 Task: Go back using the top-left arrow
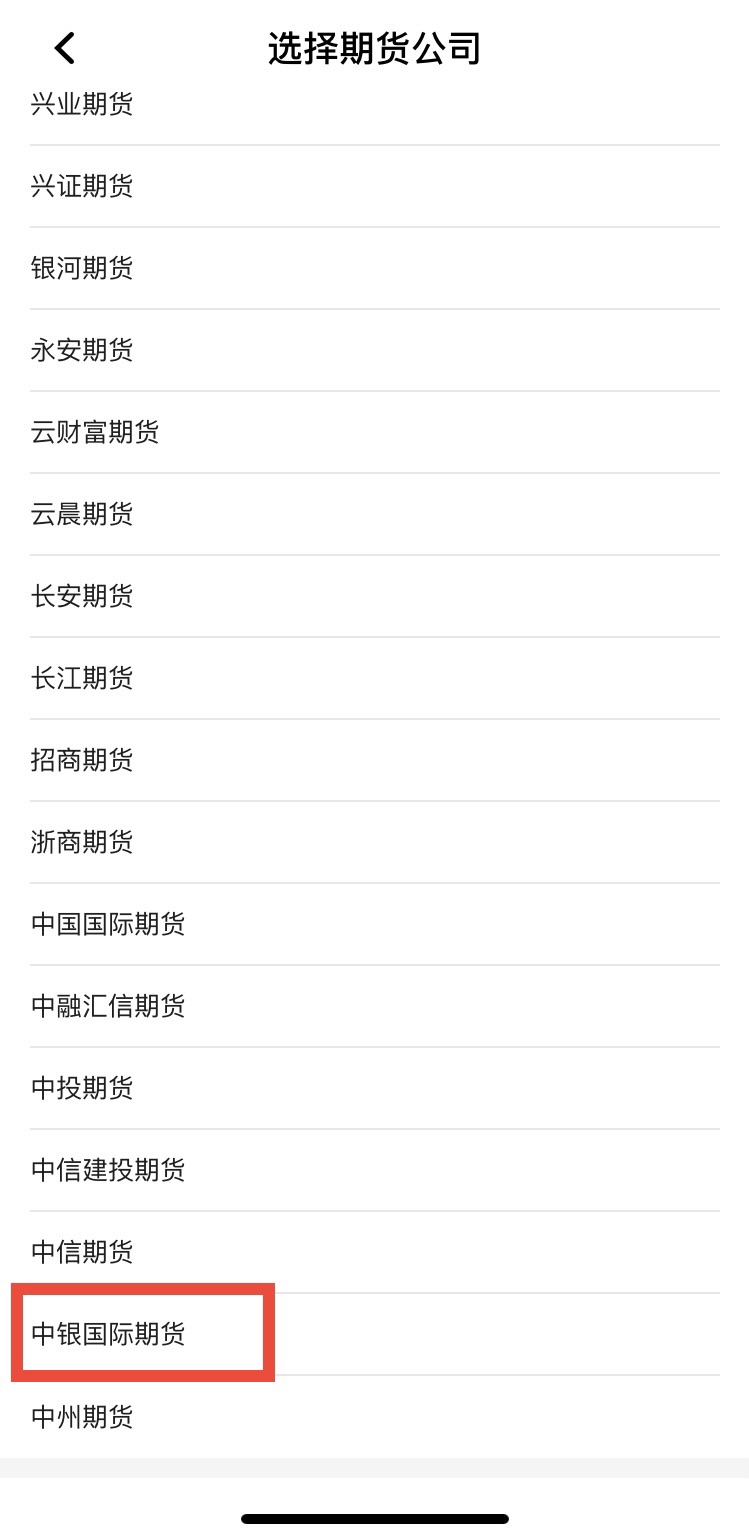[x=65, y=47]
